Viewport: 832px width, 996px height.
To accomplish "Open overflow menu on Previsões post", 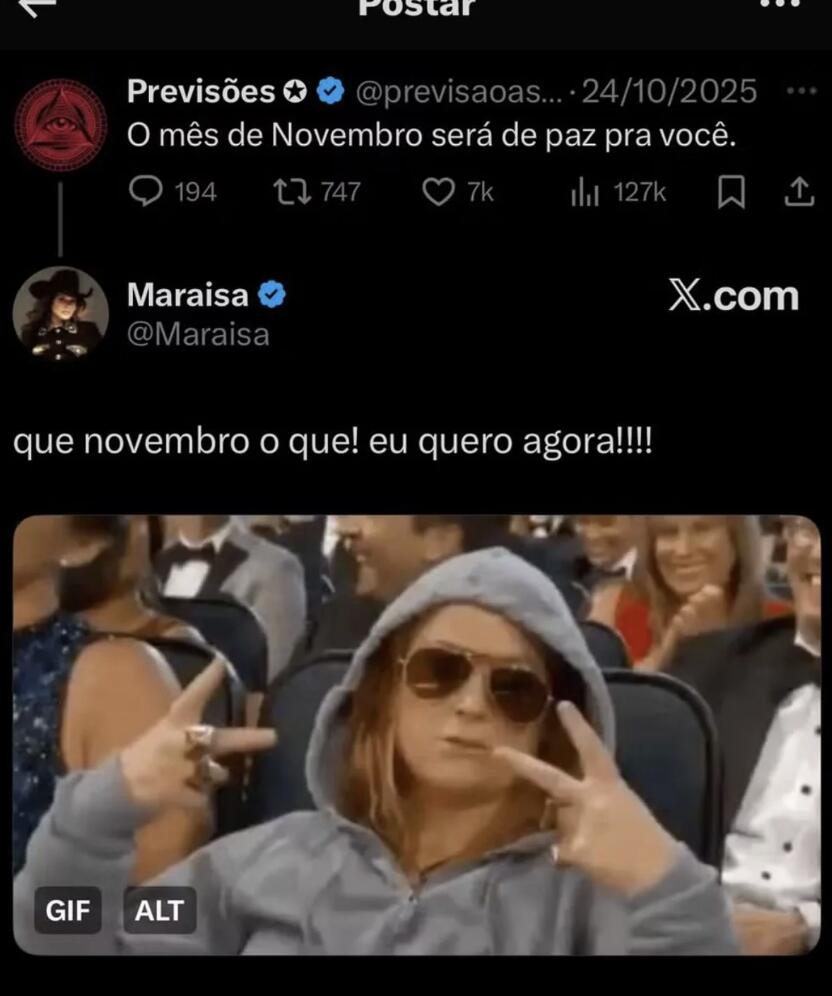I will [801, 91].
